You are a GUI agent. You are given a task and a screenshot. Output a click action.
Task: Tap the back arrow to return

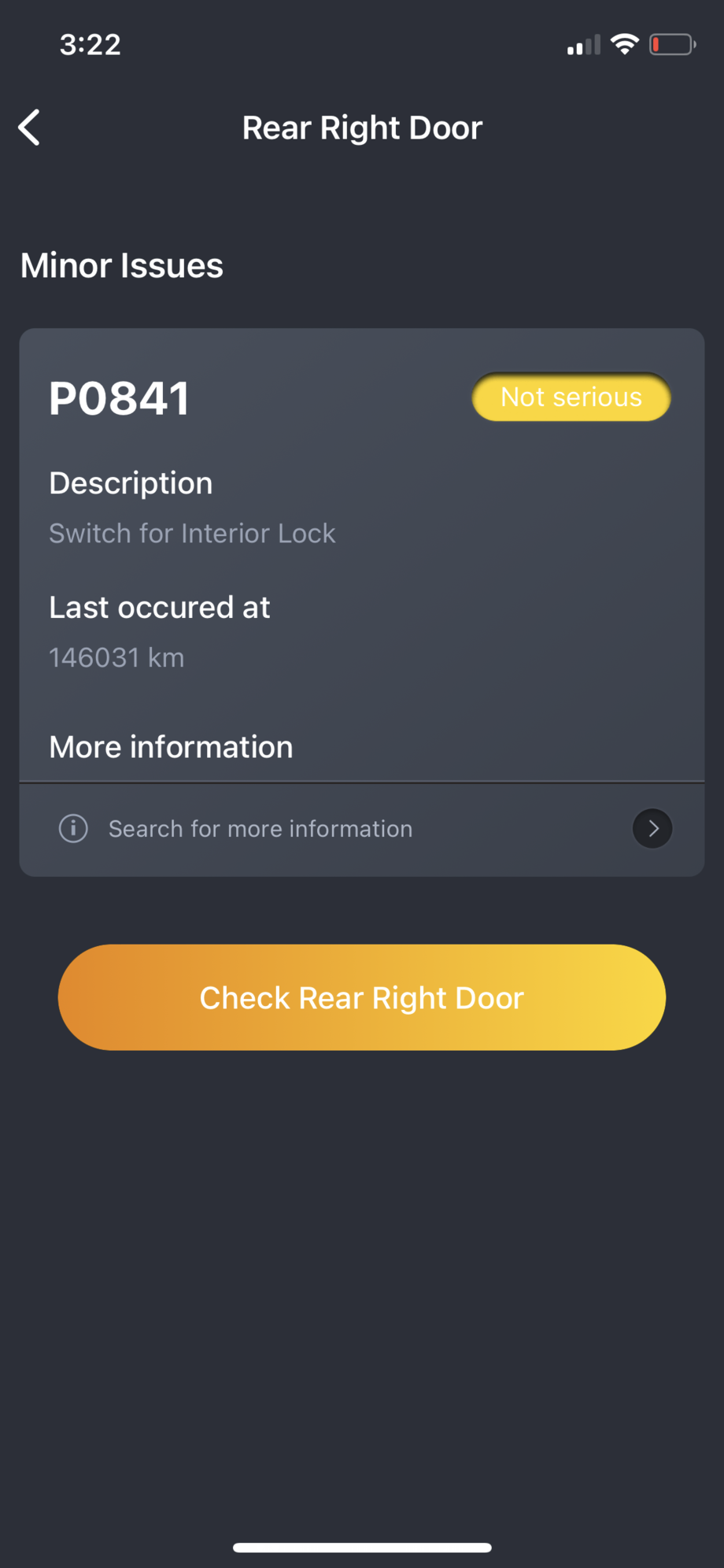[x=28, y=127]
